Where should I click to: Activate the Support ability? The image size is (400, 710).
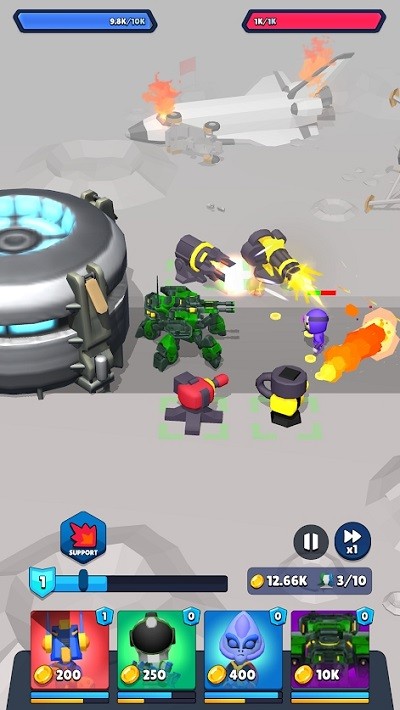pos(83,537)
